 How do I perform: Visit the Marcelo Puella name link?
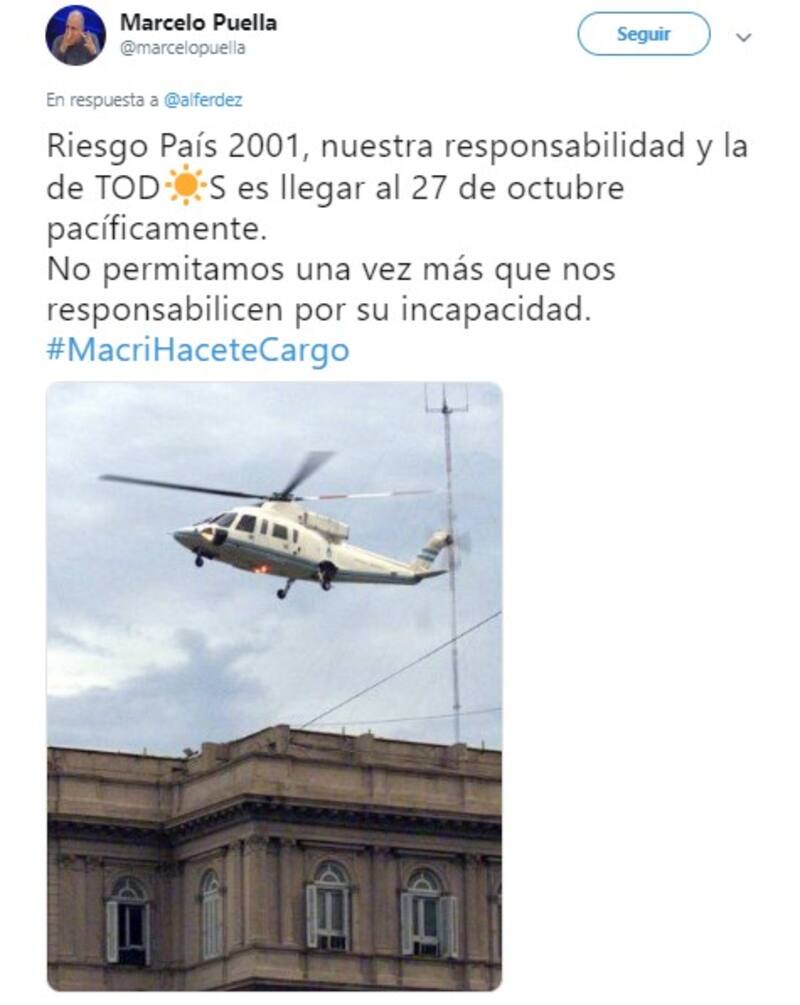pos(198,22)
